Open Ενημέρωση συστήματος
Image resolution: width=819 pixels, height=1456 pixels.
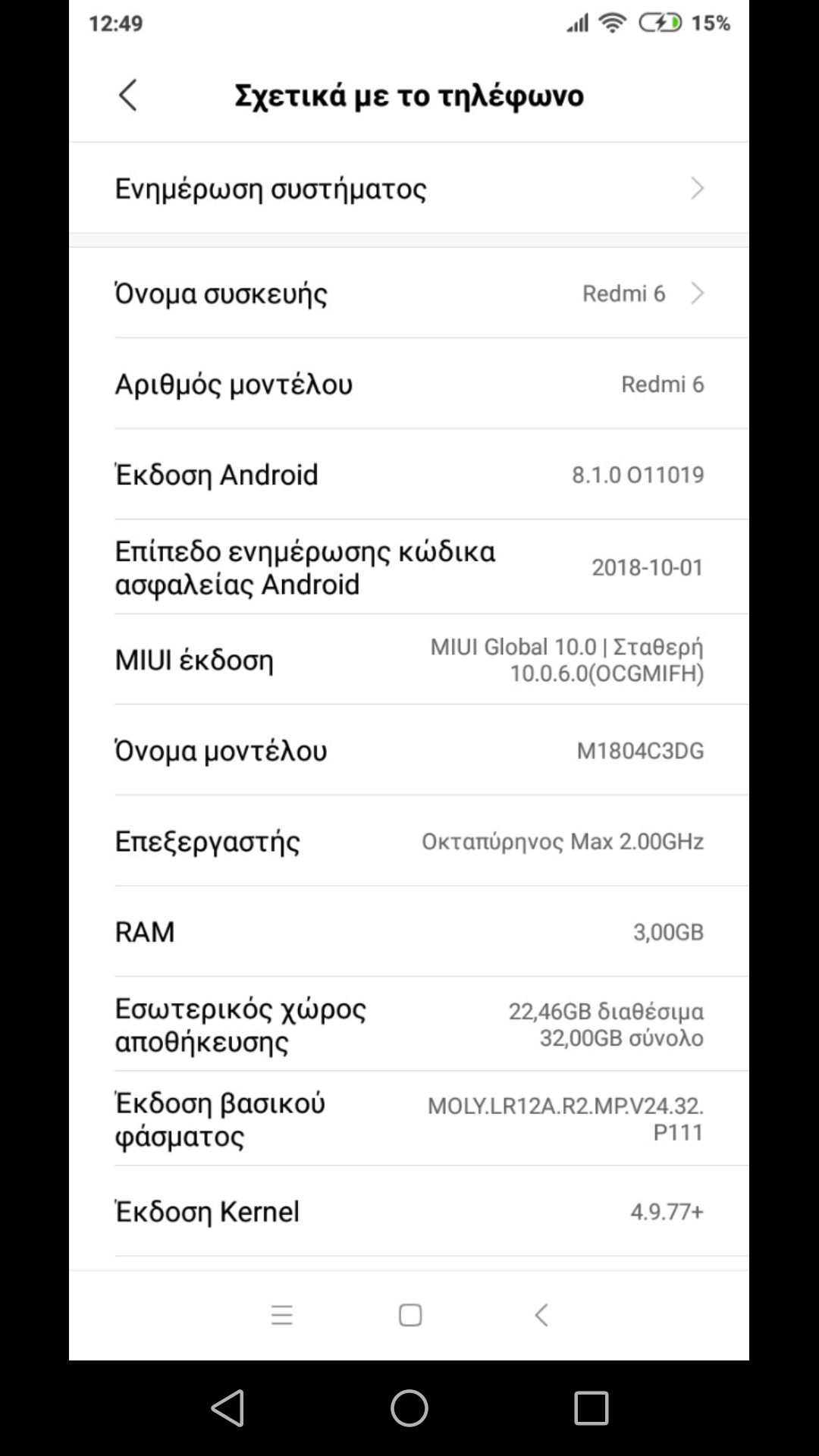[409, 188]
